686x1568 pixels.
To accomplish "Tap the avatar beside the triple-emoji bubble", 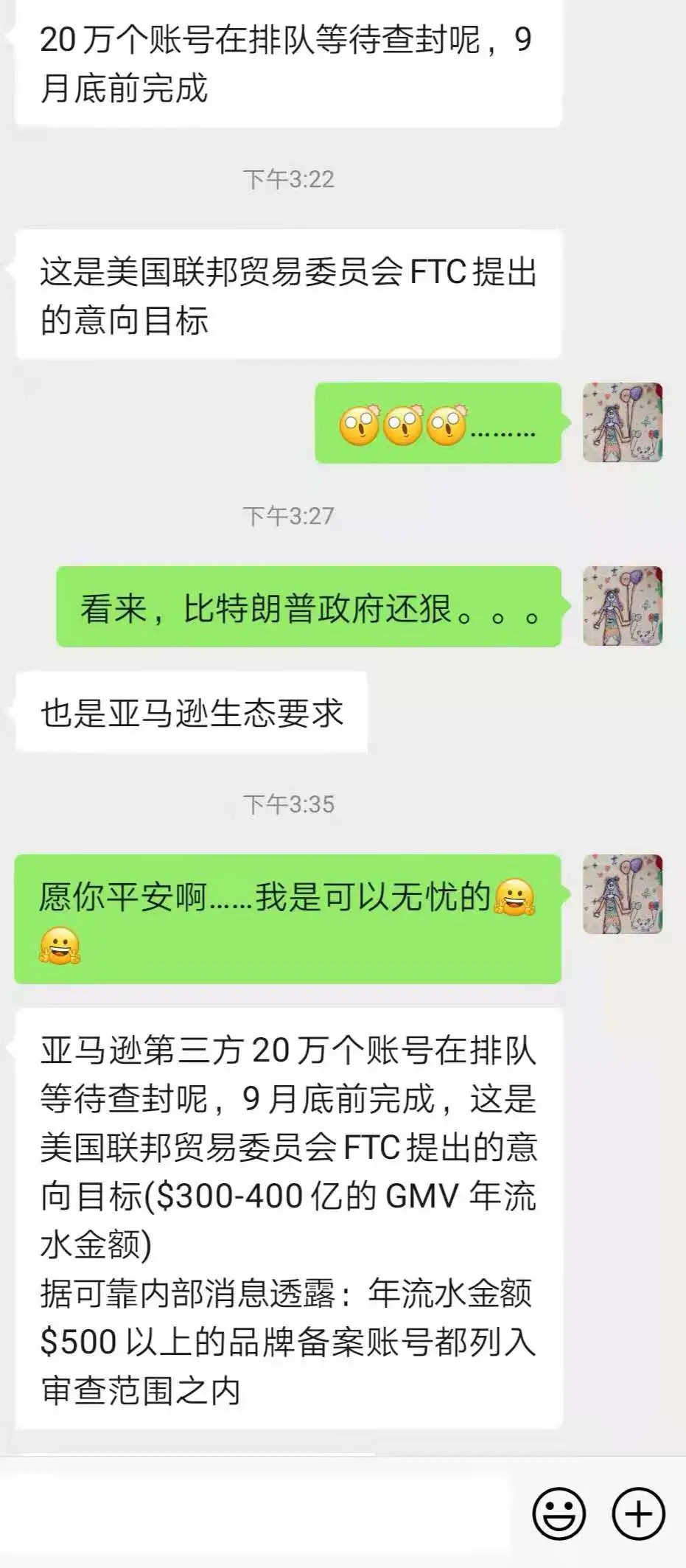I will tap(623, 422).
